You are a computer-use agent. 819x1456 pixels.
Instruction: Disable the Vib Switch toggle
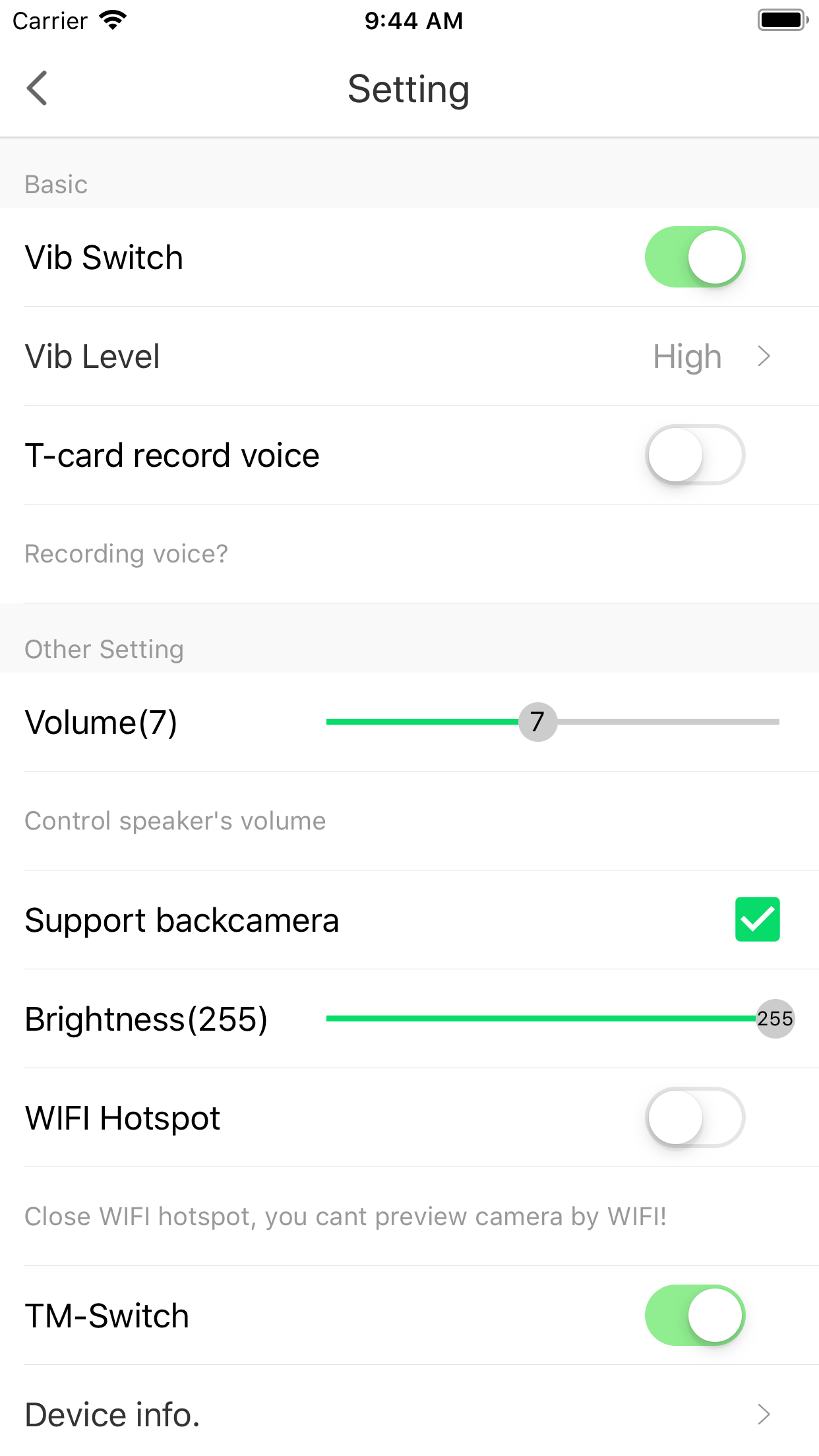click(x=694, y=257)
